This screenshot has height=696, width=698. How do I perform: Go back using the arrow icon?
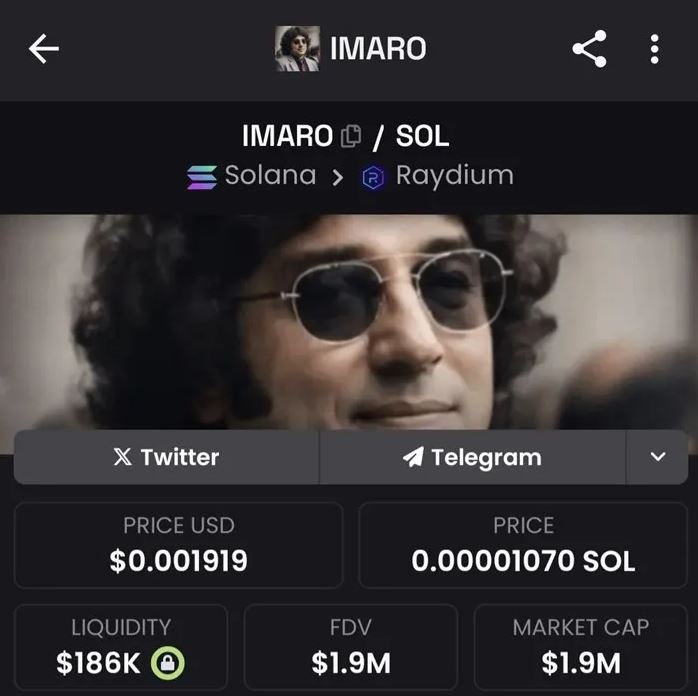point(44,49)
